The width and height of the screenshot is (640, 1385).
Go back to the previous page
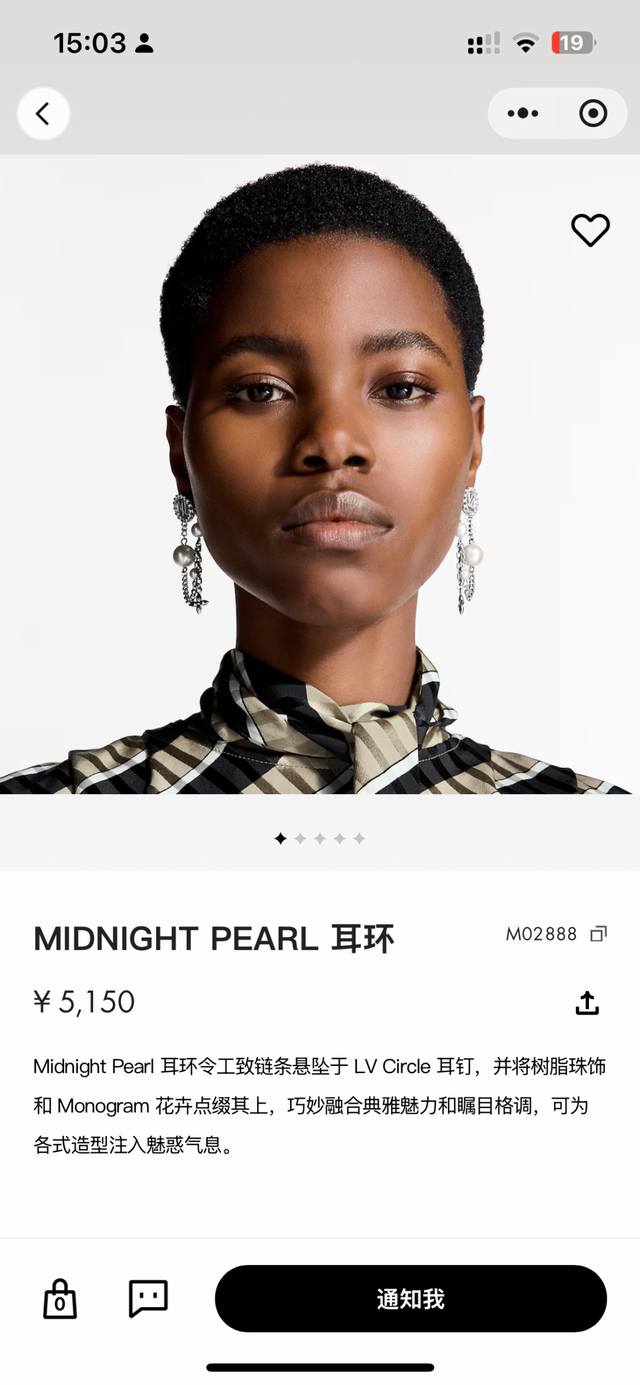[x=43, y=114]
